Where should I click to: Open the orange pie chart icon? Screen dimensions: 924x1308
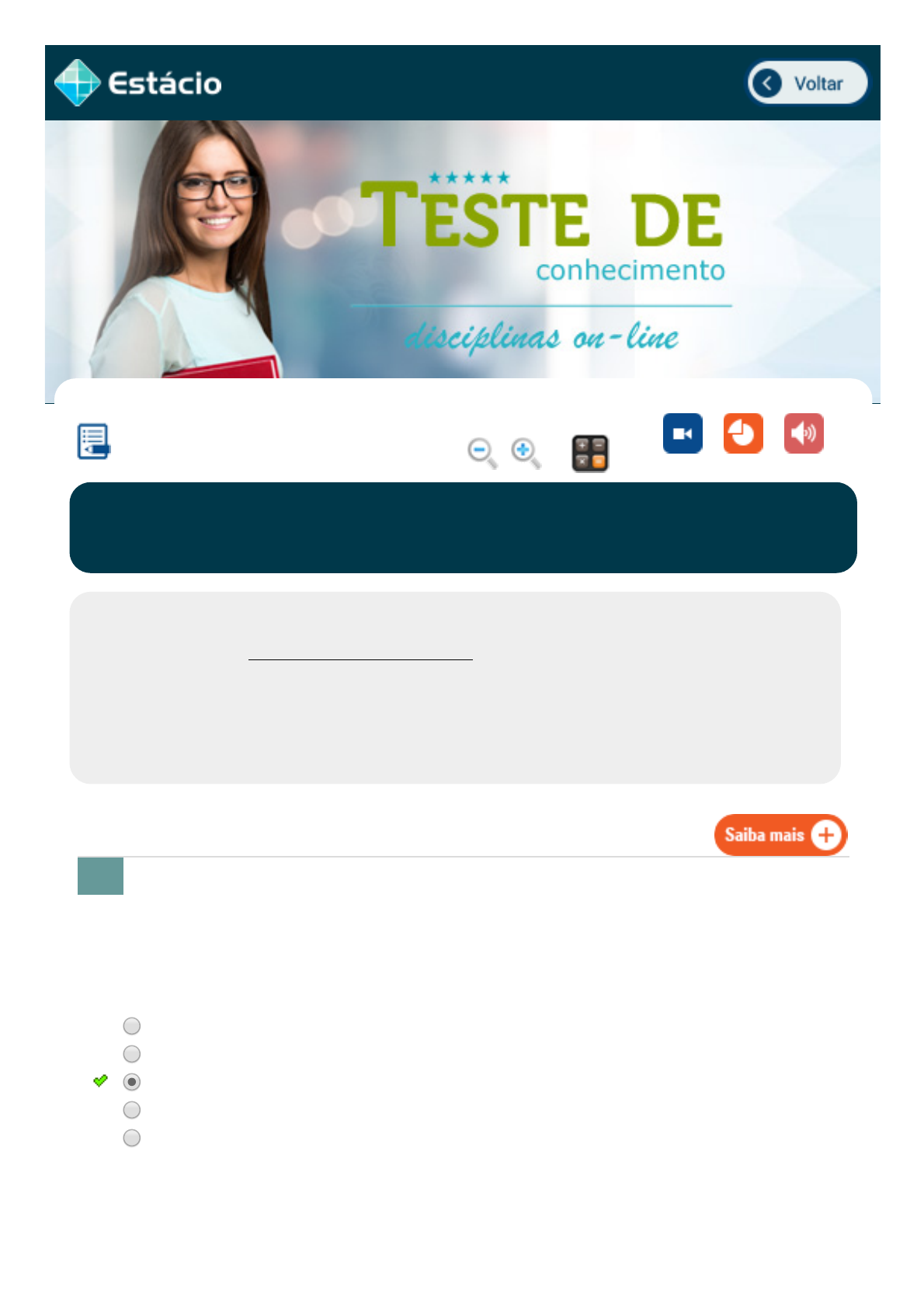(743, 433)
